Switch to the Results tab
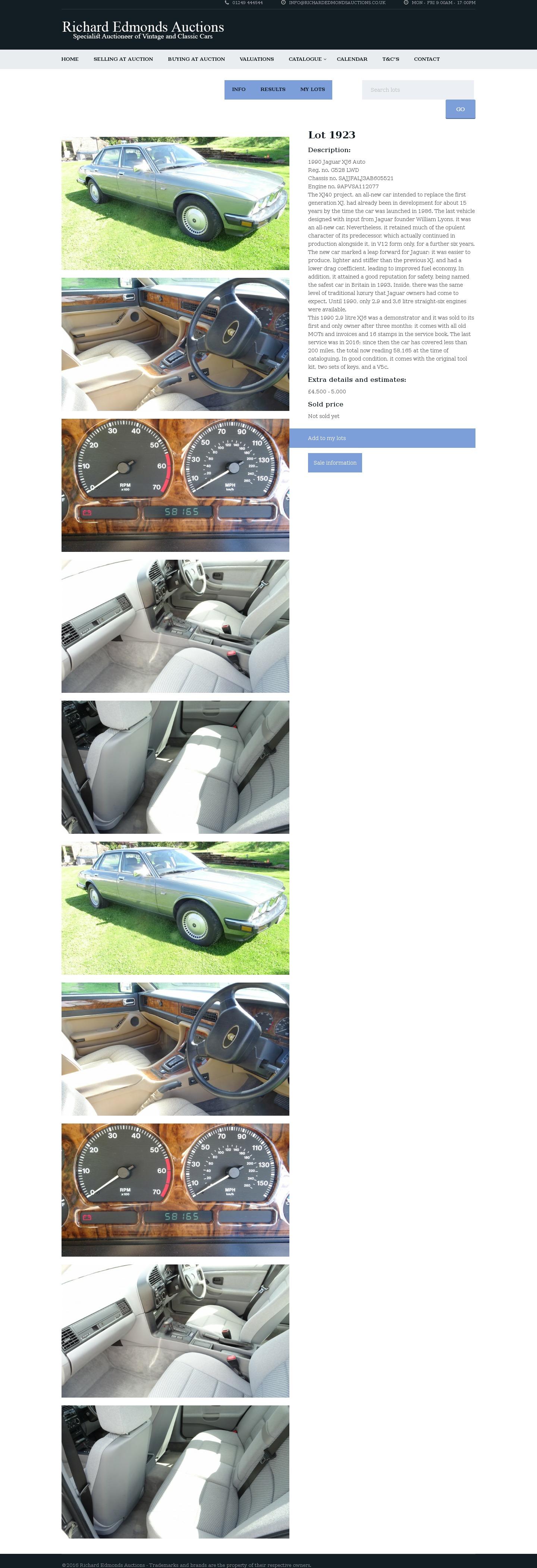 pyautogui.click(x=273, y=89)
